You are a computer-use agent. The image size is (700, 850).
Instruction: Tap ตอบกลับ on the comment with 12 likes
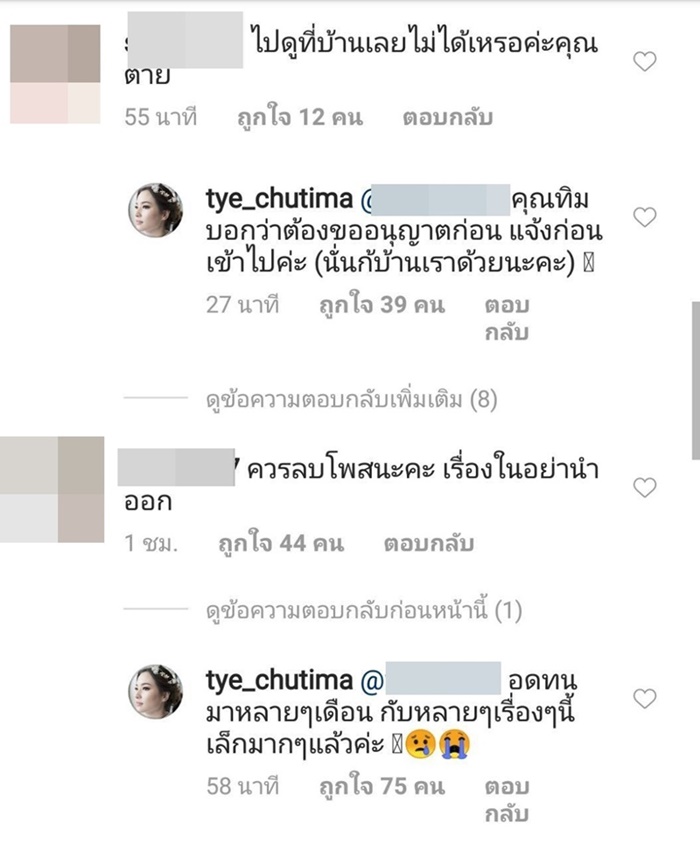(x=448, y=118)
